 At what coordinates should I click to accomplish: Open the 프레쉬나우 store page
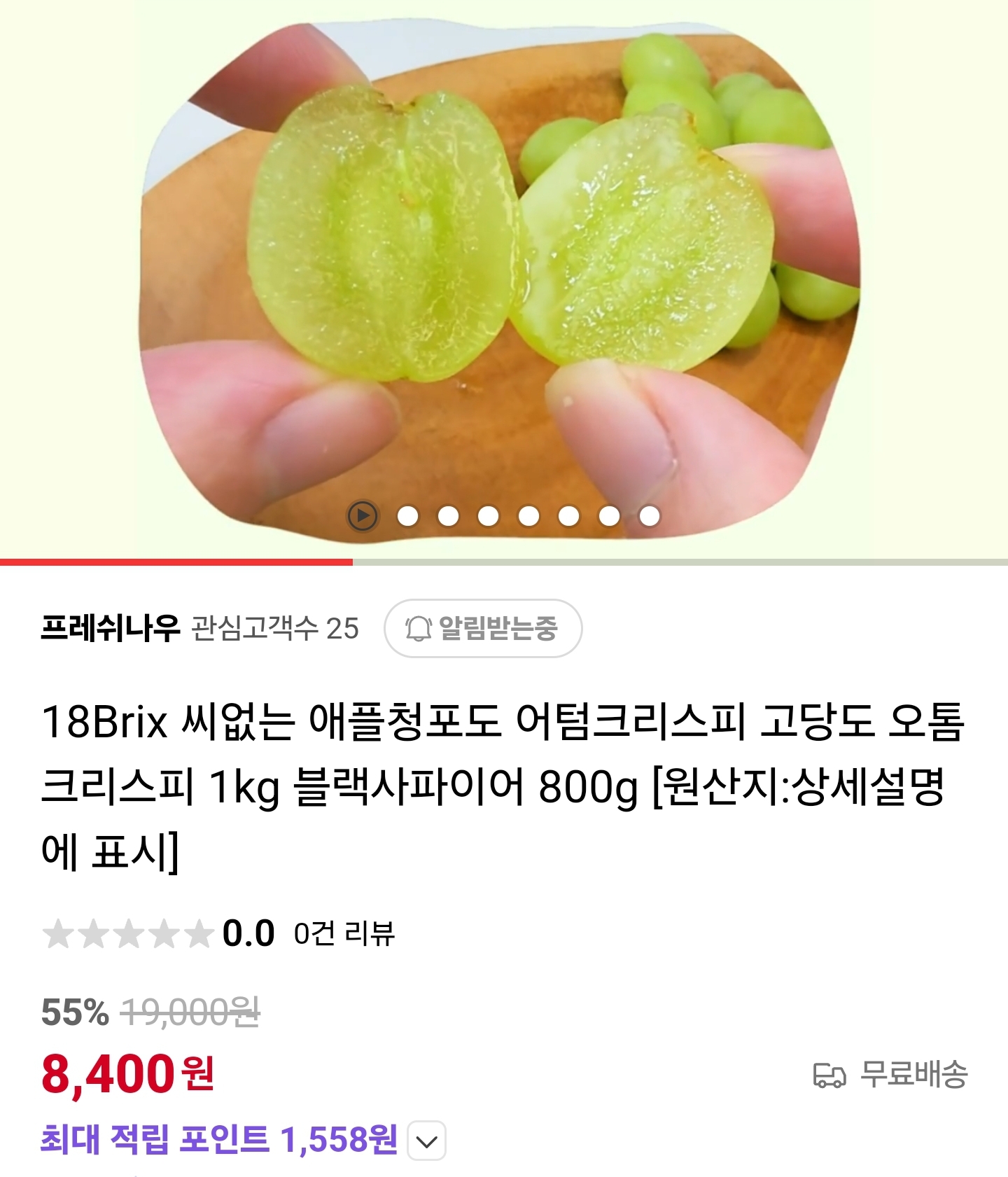click(111, 628)
